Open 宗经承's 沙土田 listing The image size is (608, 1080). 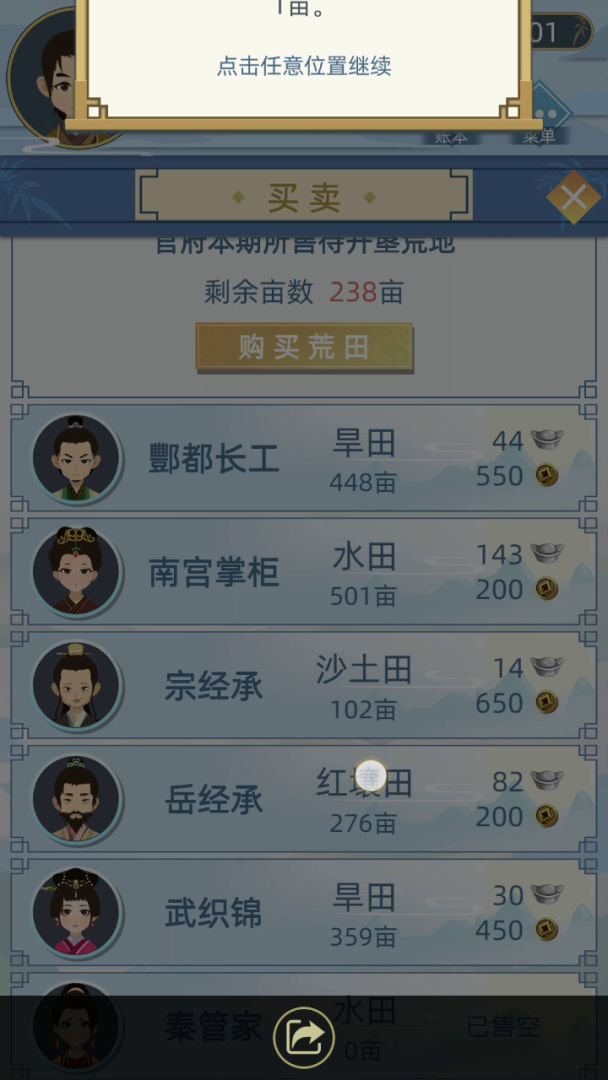304,686
